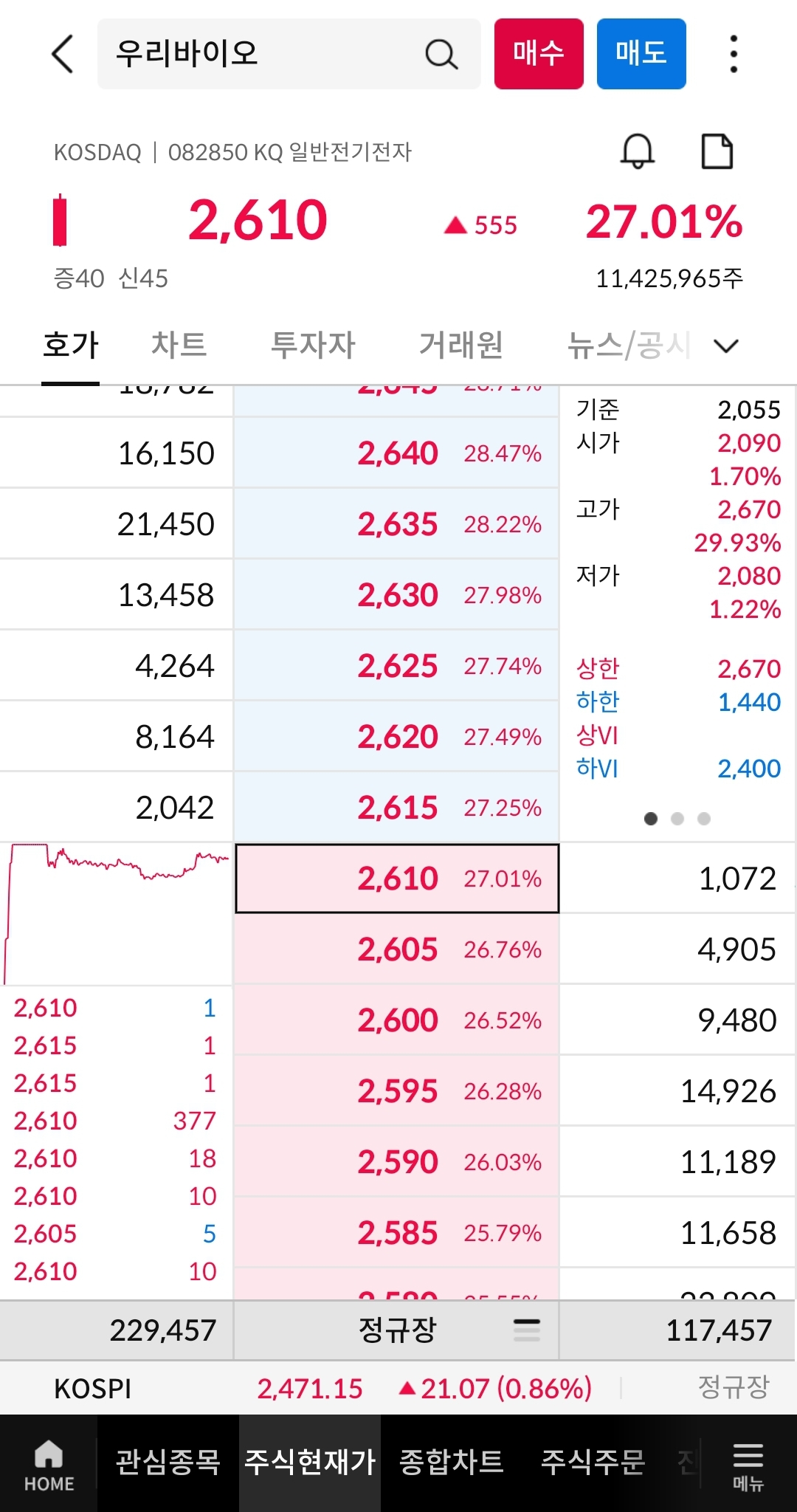Open 주식주문 order screen

click(x=593, y=1463)
